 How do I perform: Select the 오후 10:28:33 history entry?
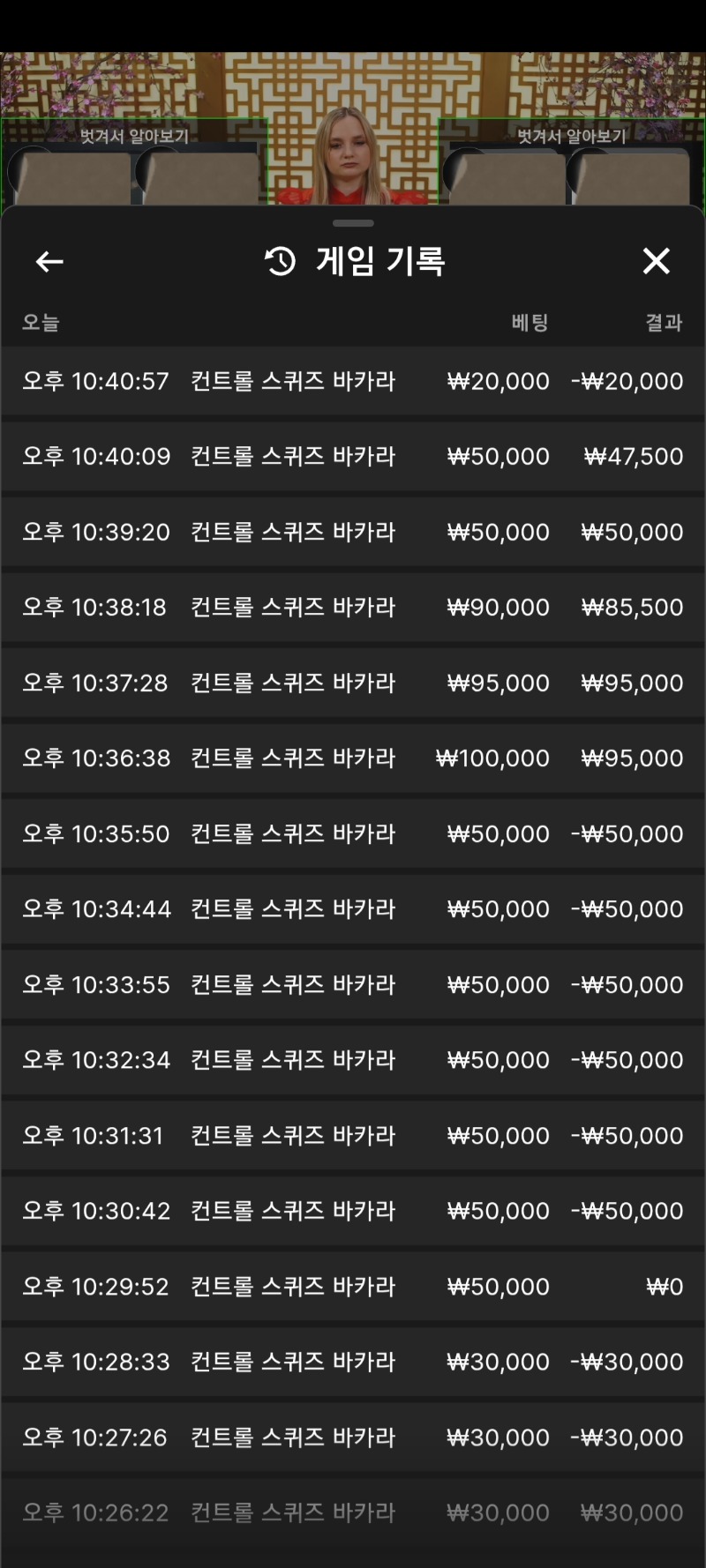coord(353,1362)
